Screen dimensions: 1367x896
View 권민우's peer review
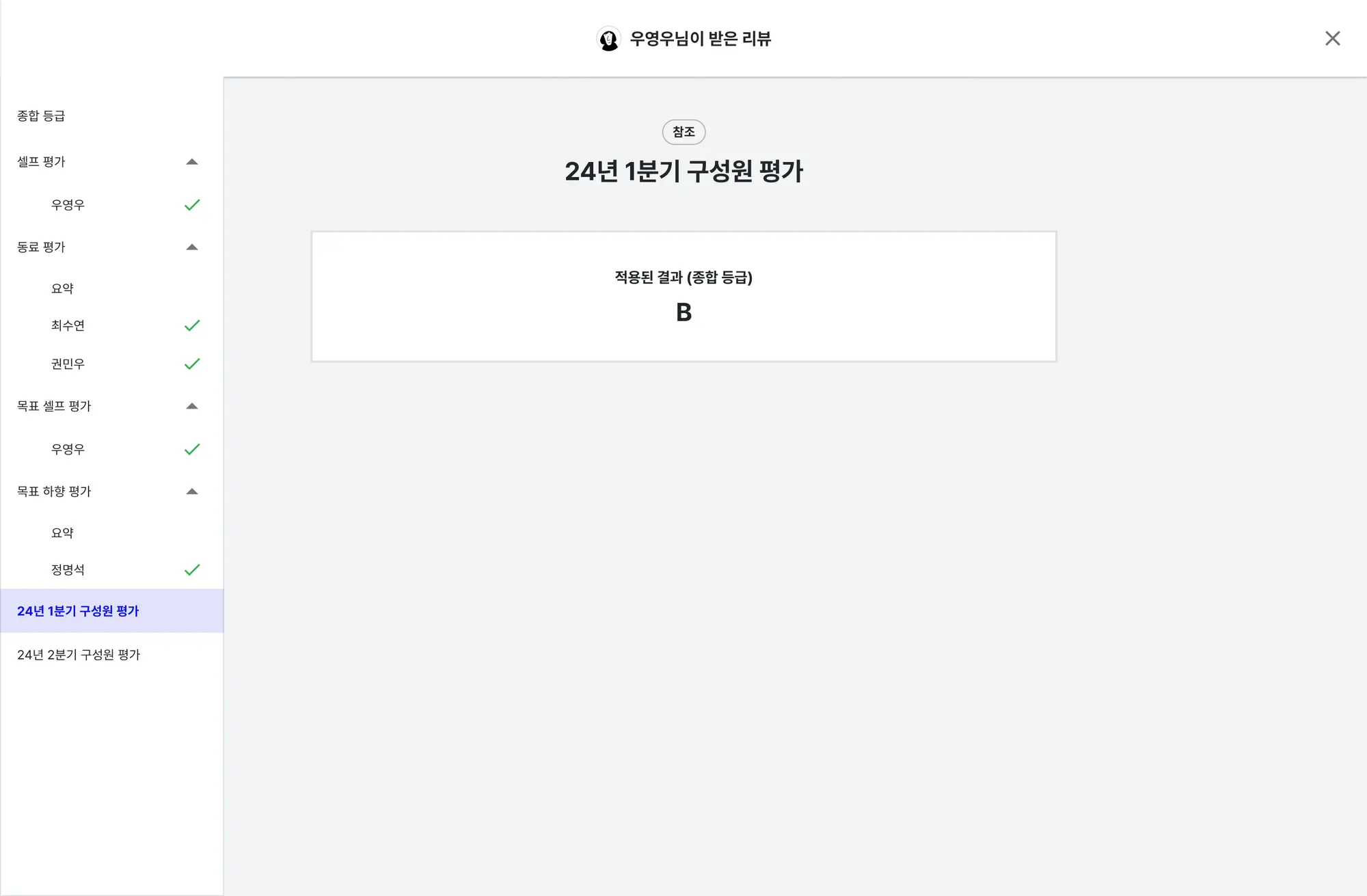click(68, 364)
